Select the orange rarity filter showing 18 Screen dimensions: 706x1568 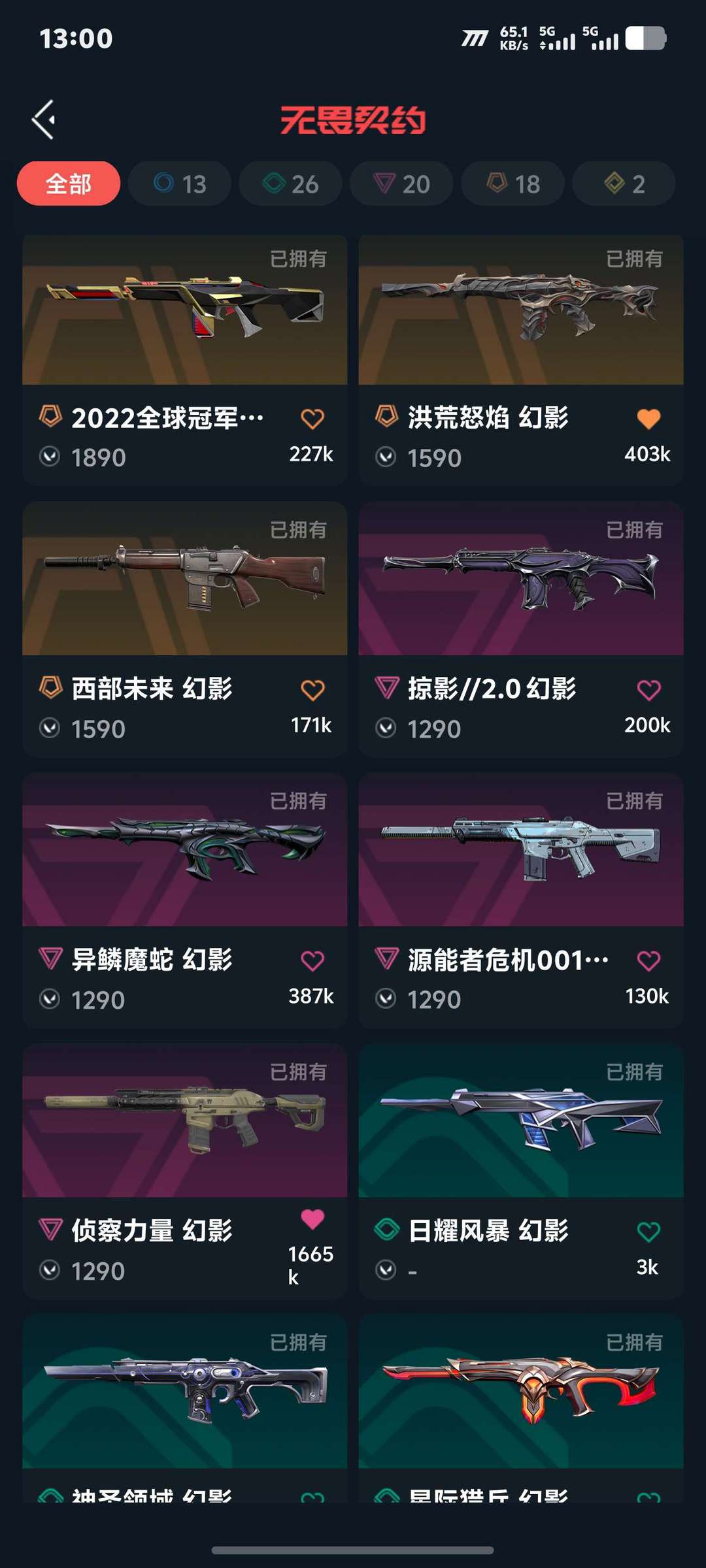pyautogui.click(x=511, y=184)
